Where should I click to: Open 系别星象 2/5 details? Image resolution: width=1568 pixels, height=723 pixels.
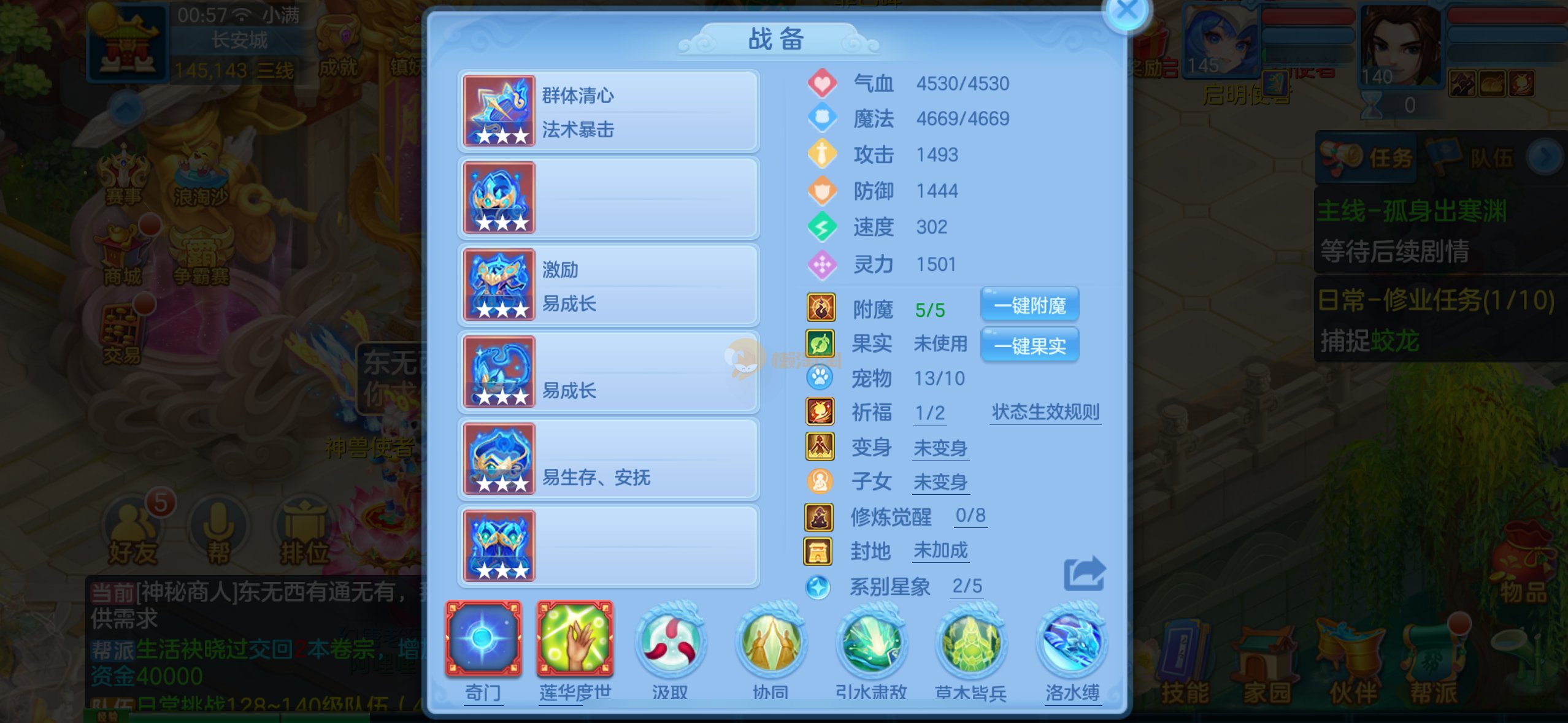[x=966, y=586]
